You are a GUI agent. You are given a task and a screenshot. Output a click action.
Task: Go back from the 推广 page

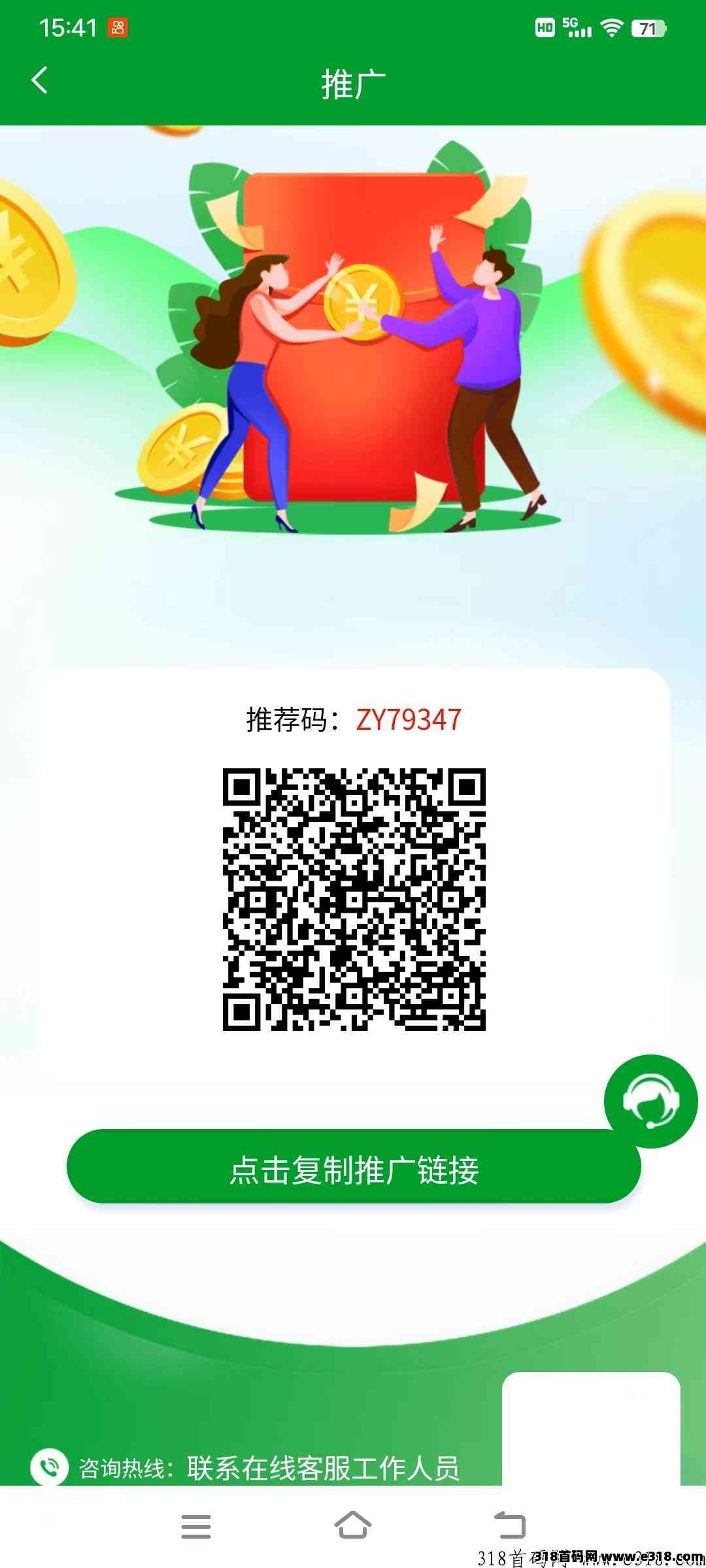39,81
